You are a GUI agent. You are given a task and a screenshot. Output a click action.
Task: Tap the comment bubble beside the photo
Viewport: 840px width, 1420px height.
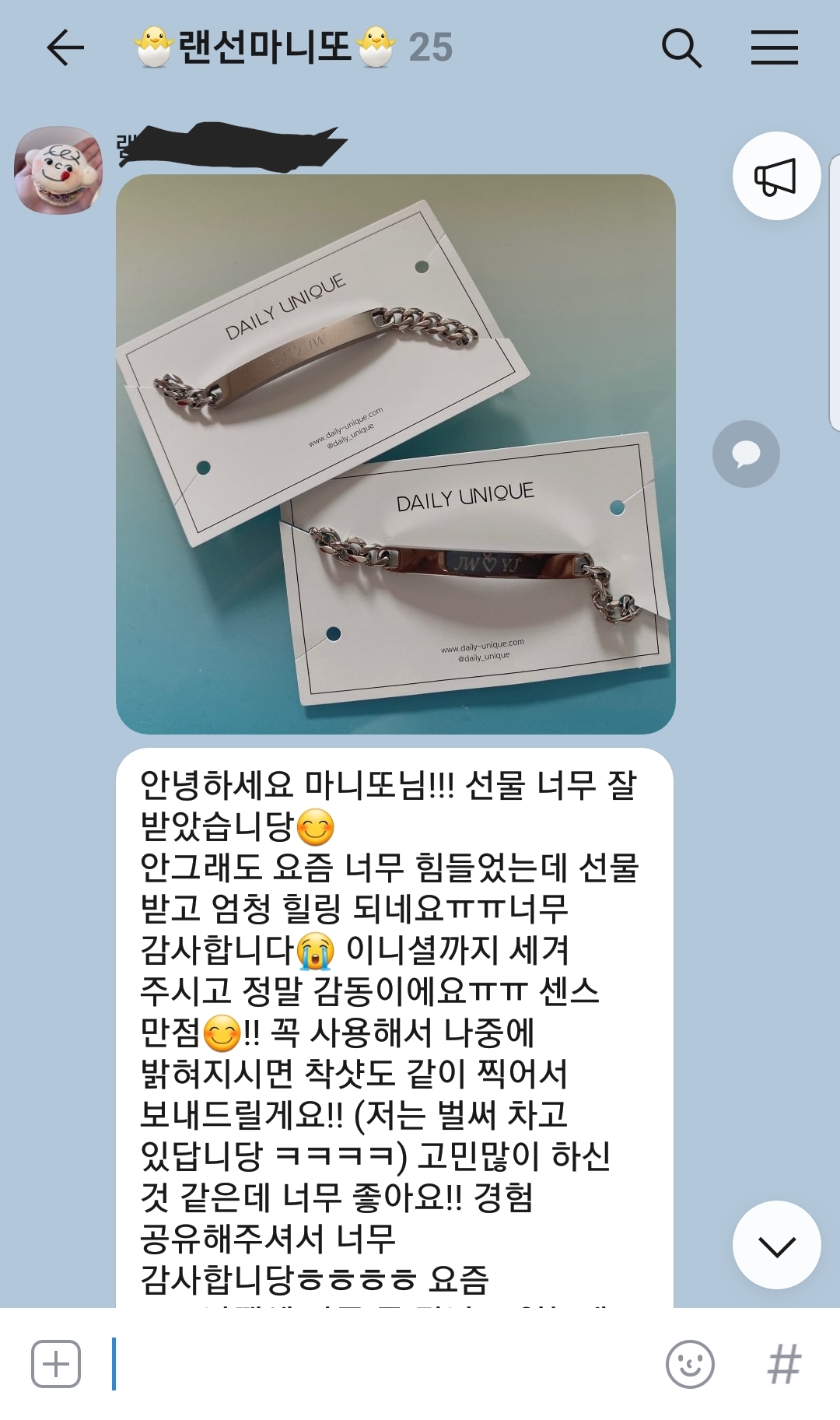coord(746,454)
